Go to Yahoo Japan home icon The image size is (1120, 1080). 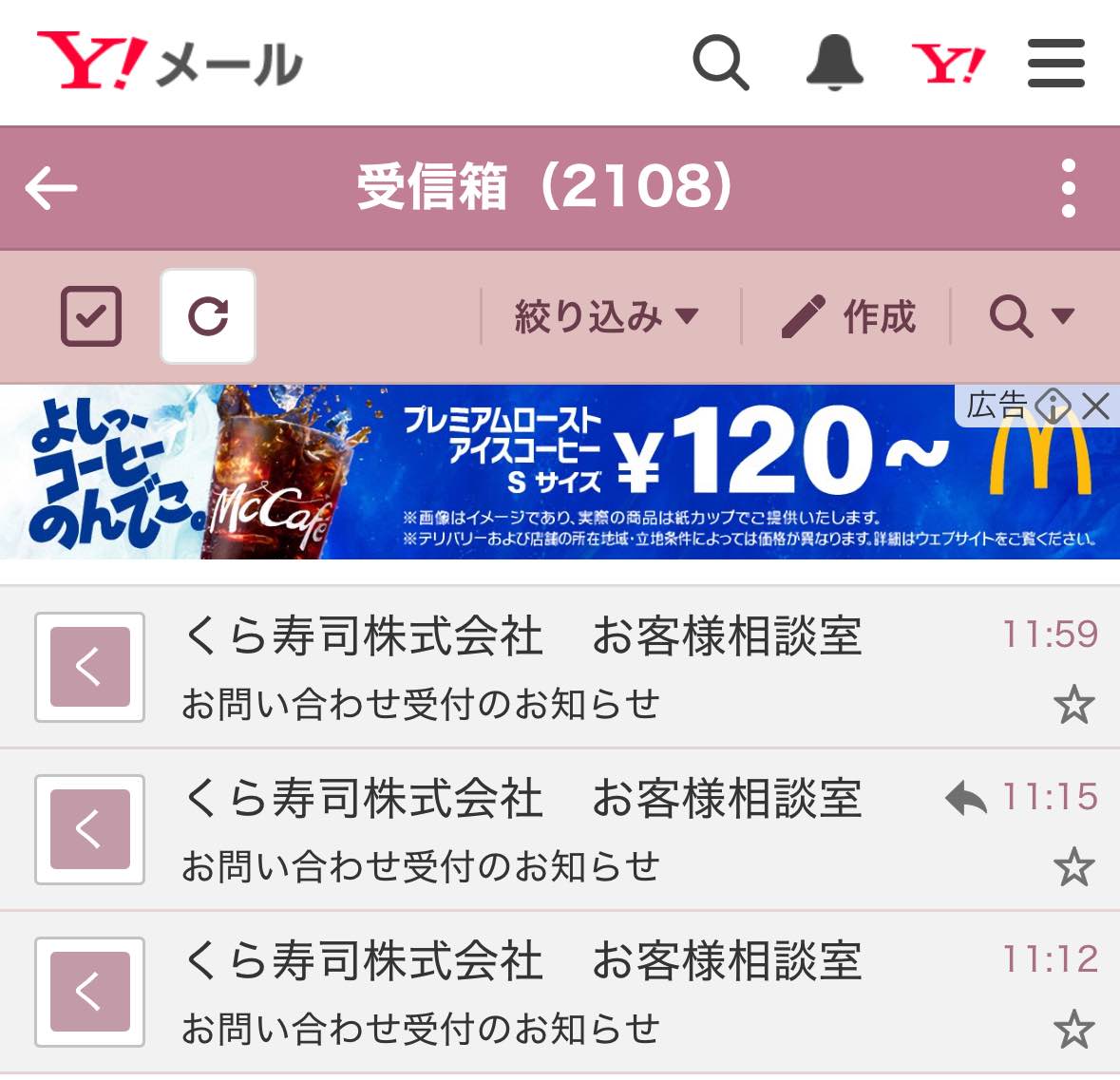pos(947,65)
